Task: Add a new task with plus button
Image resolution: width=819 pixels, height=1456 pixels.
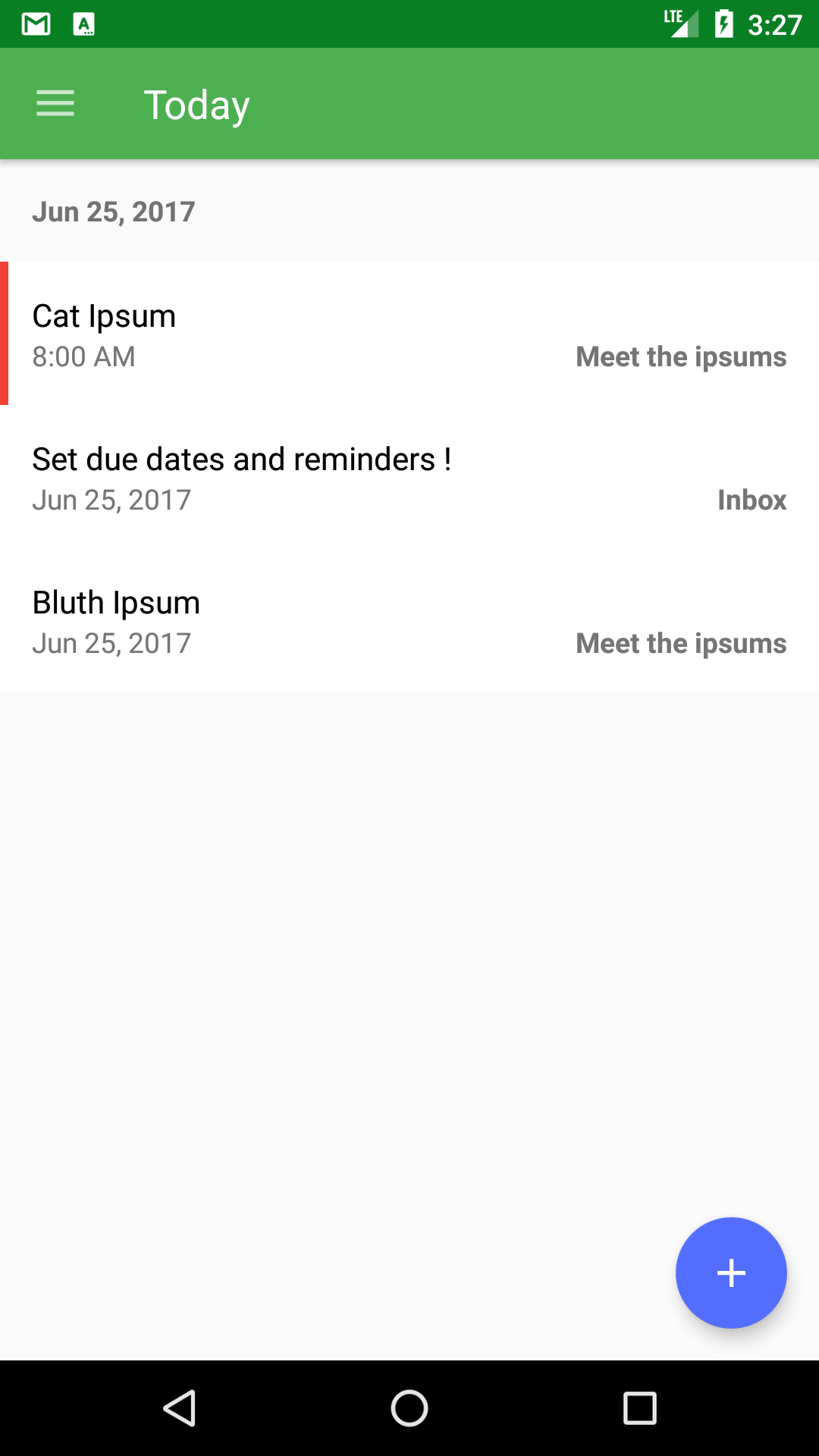Action: pyautogui.click(x=731, y=1272)
